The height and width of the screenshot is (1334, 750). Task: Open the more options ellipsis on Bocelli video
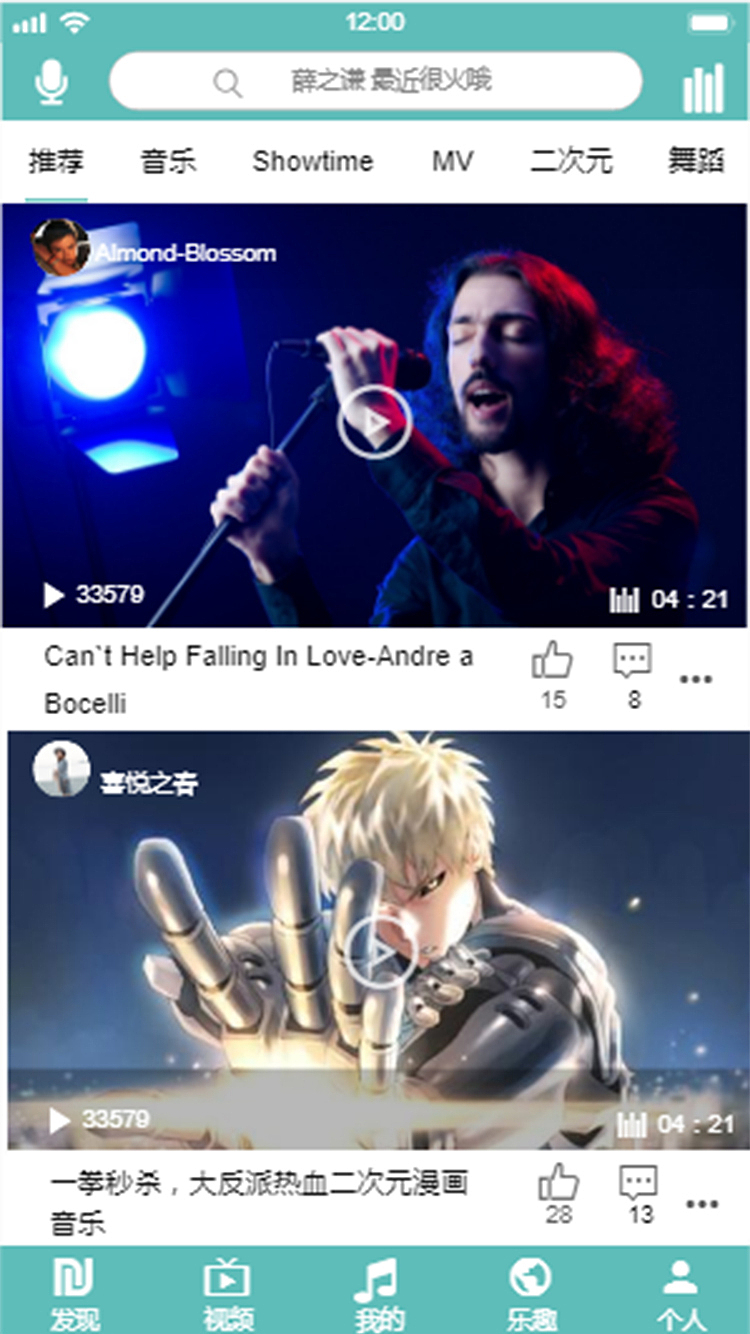coord(695,678)
